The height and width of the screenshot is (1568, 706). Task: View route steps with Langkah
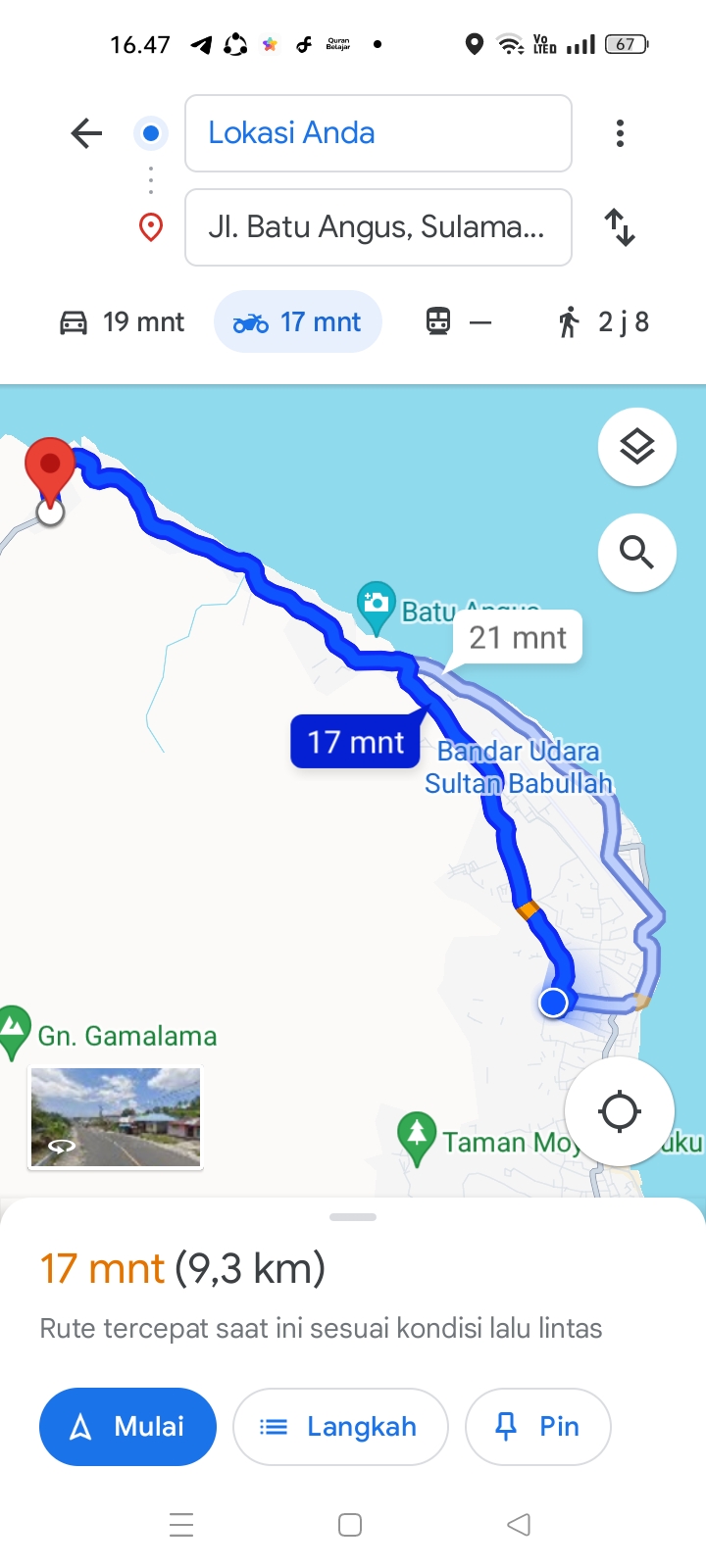tap(340, 1427)
